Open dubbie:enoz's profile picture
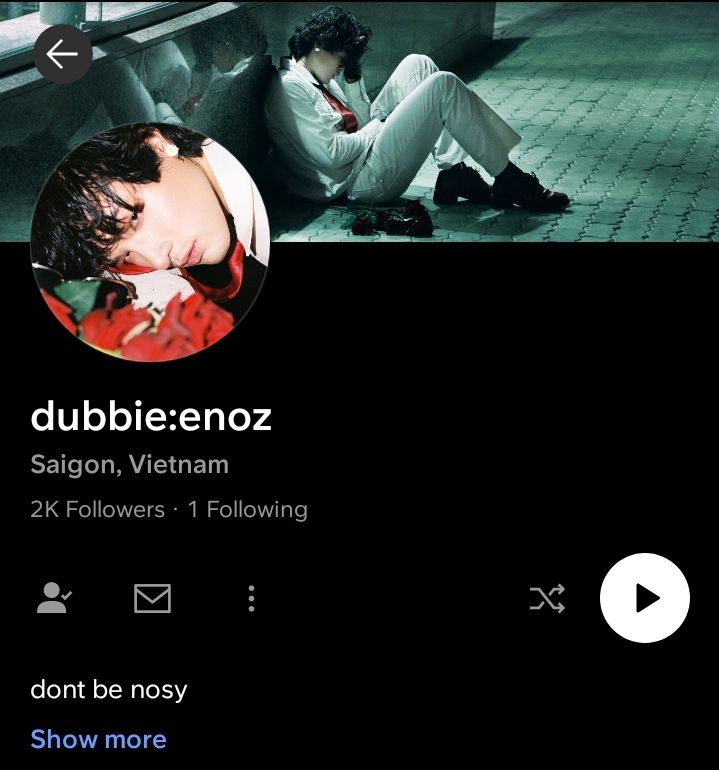 (x=150, y=242)
